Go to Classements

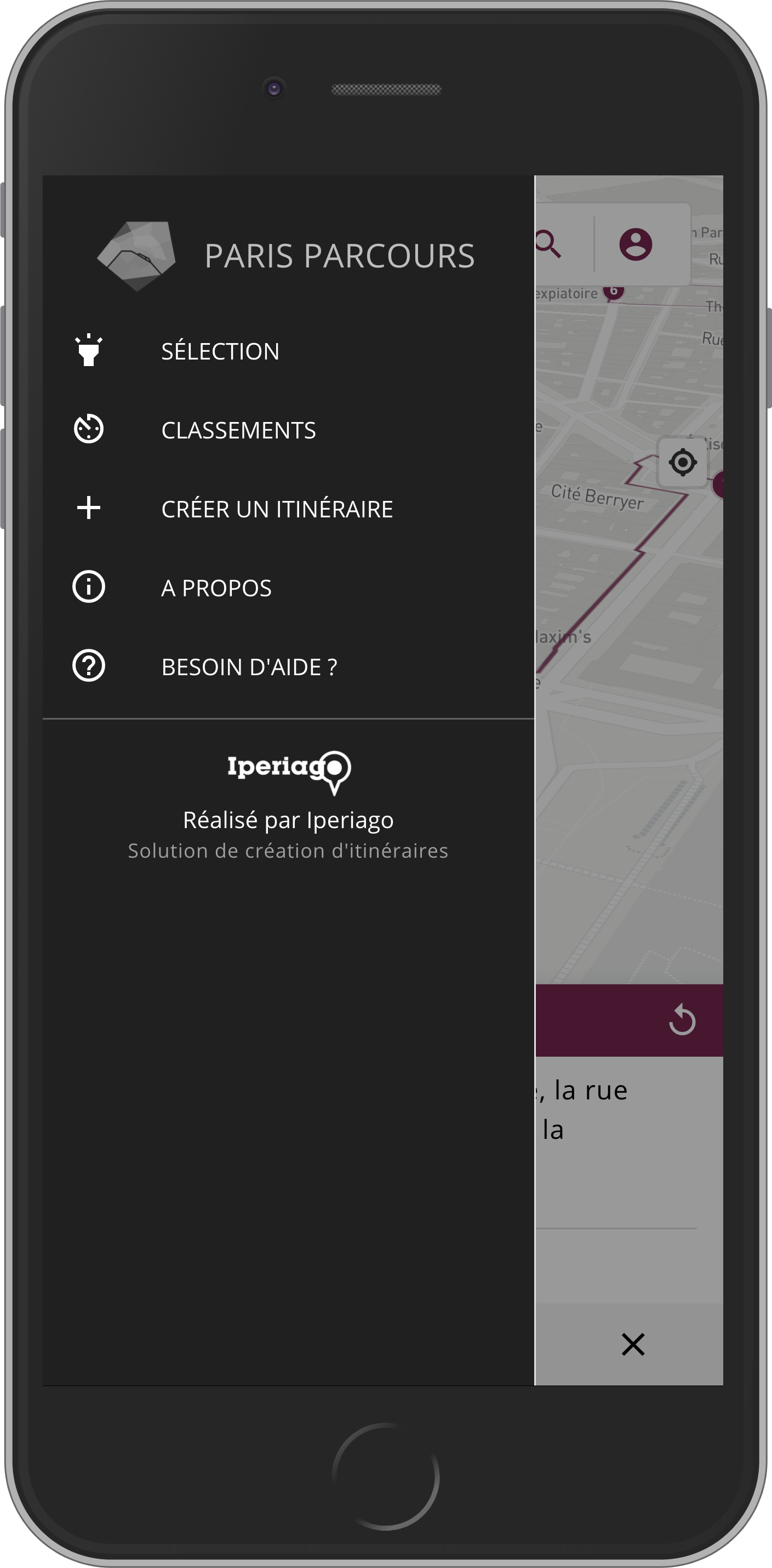288,430
